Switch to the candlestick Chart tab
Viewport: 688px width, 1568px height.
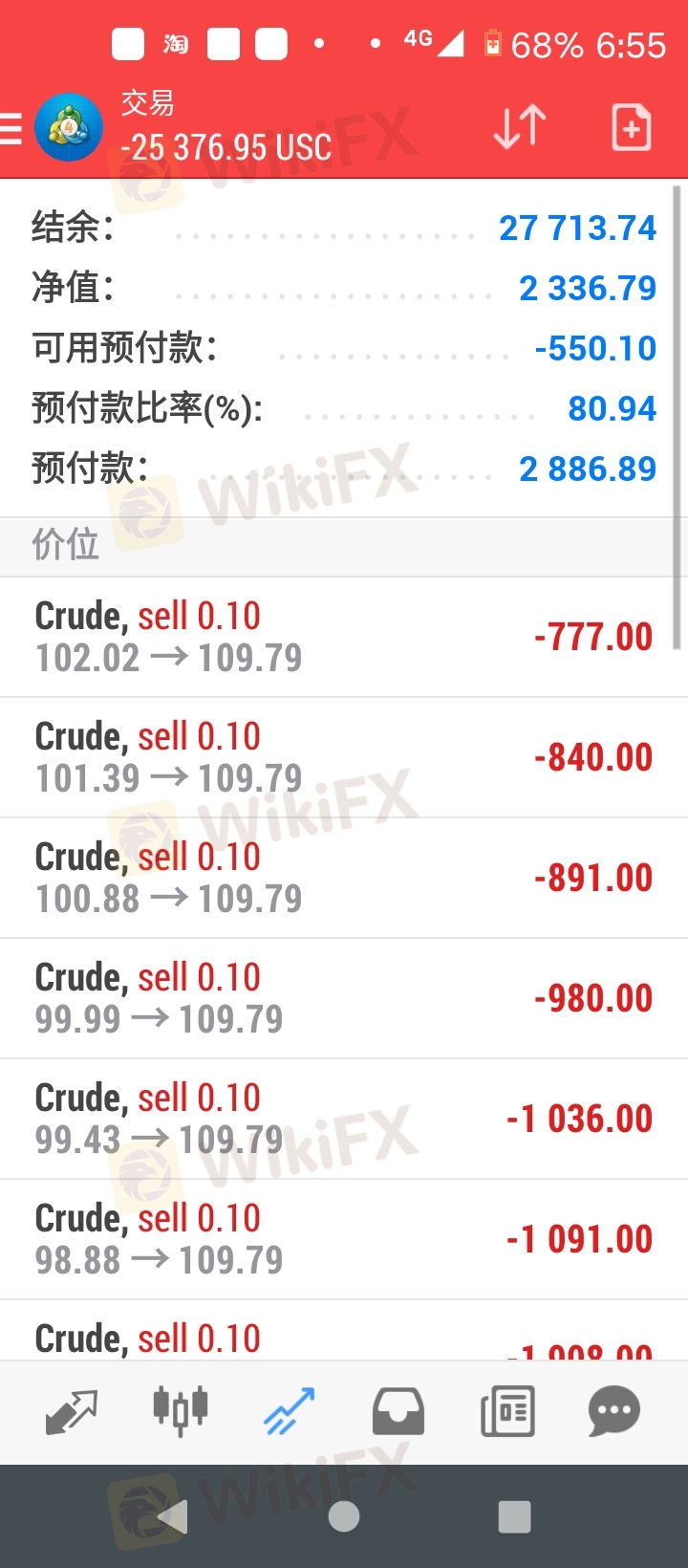coord(181,1411)
